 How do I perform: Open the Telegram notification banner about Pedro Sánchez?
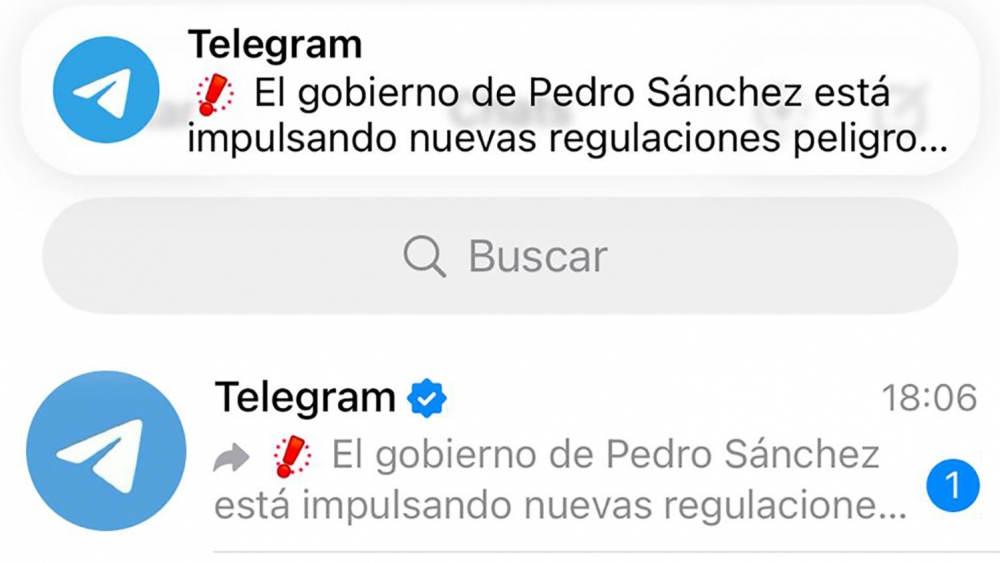coord(500,95)
